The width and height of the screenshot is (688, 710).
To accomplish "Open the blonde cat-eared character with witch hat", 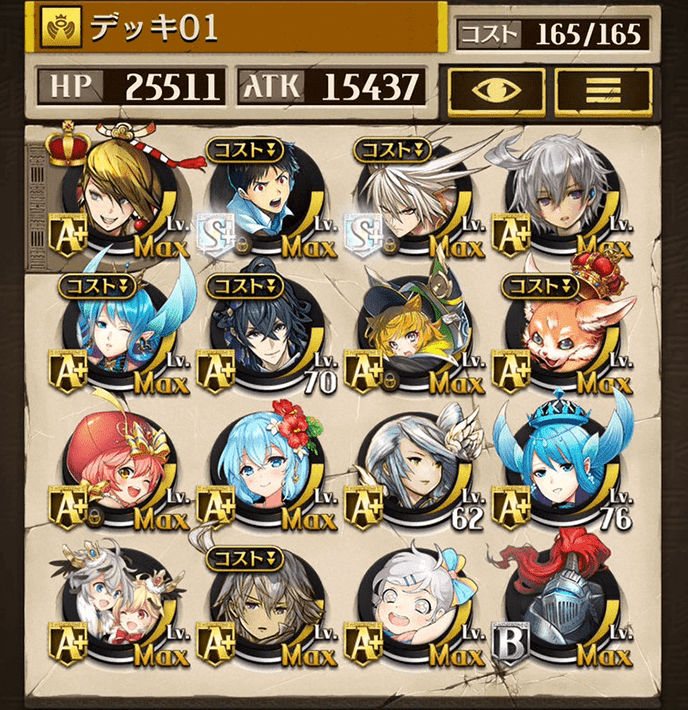I will click(413, 333).
